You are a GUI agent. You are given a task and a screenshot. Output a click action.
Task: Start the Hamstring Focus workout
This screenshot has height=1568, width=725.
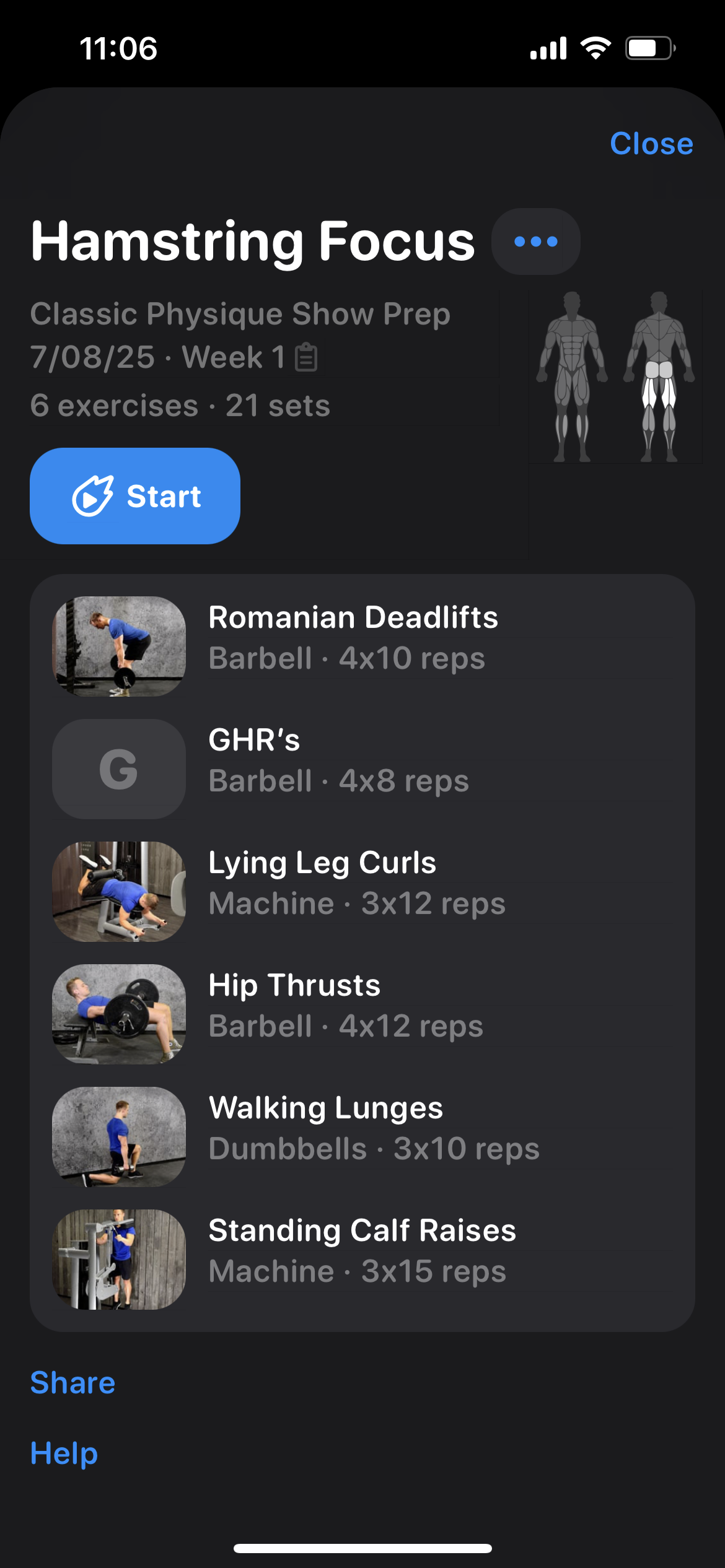pyautogui.click(x=135, y=496)
